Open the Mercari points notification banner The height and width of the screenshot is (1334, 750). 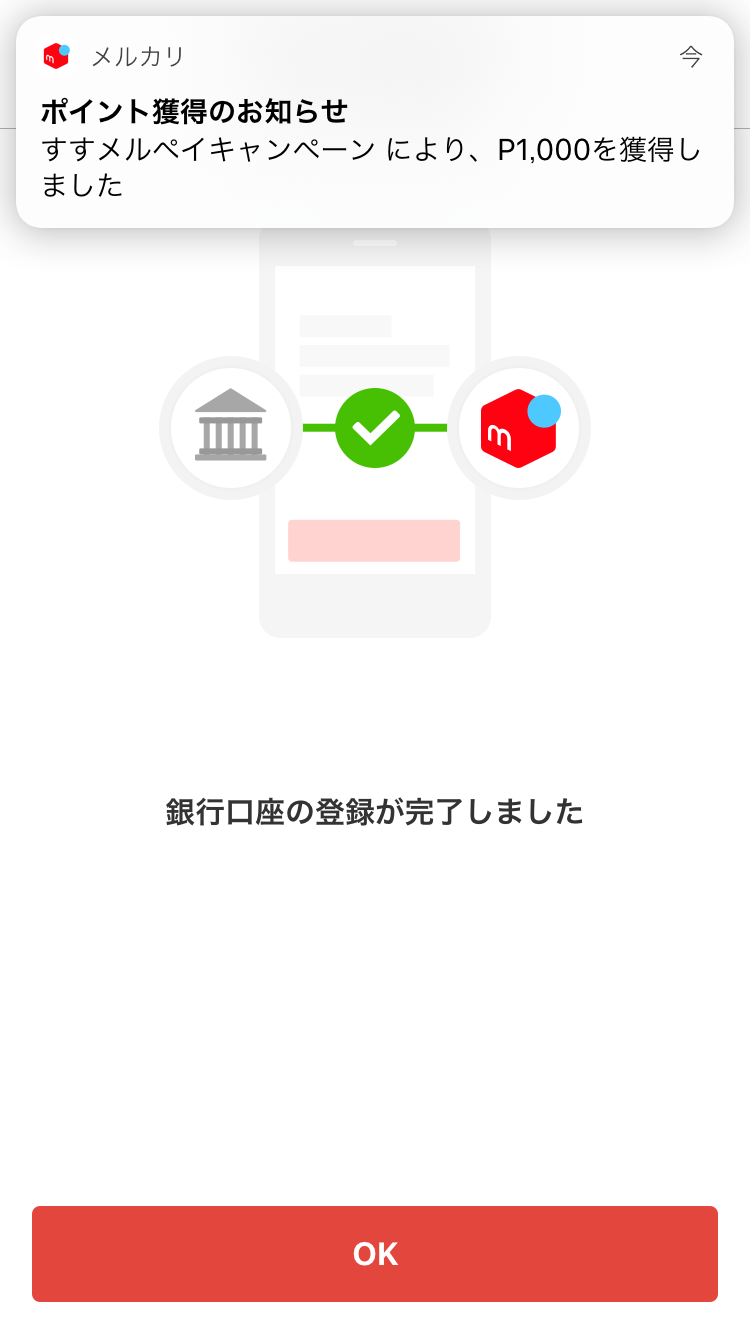point(375,122)
